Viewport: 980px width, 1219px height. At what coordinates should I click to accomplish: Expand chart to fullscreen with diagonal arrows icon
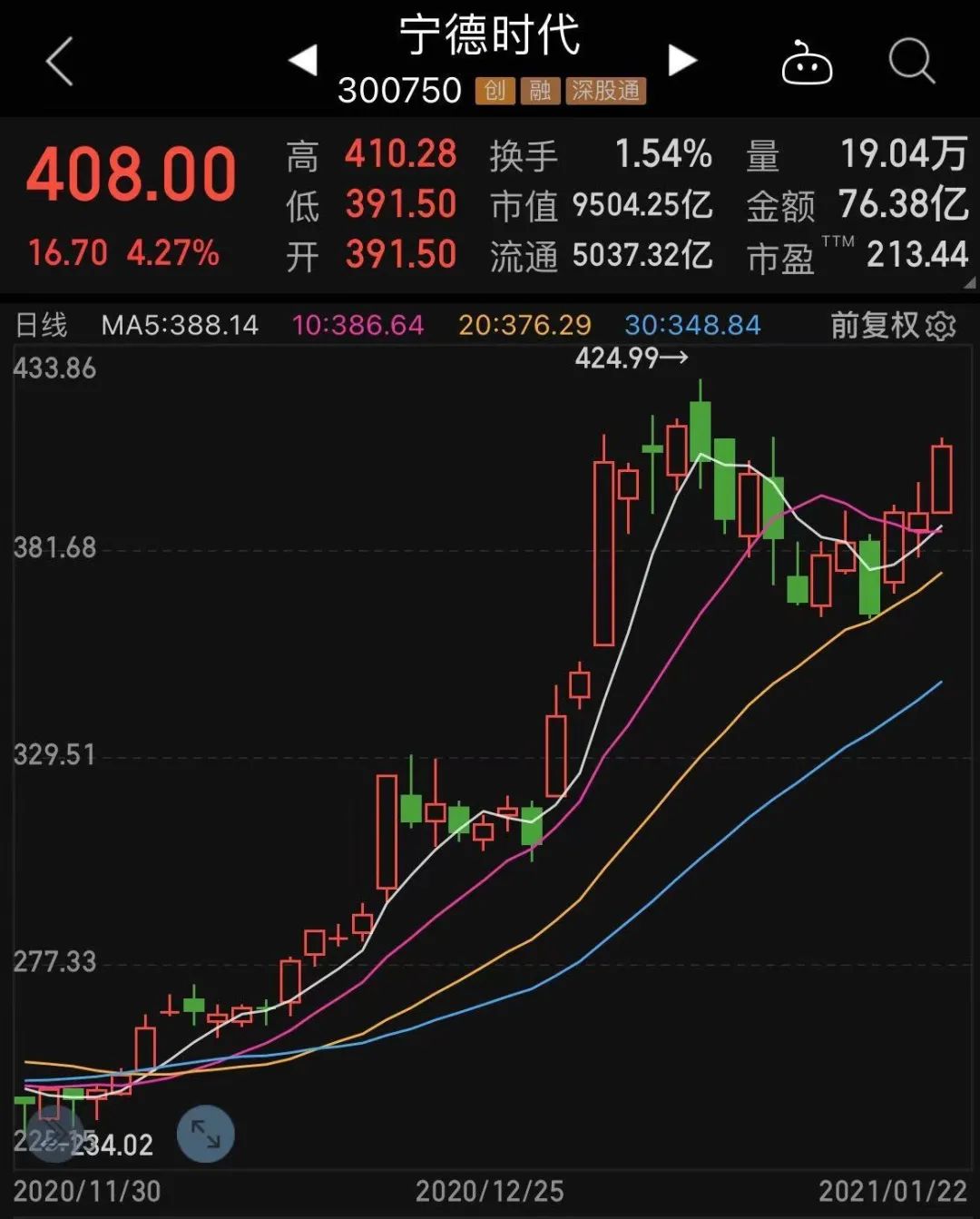(x=207, y=1135)
